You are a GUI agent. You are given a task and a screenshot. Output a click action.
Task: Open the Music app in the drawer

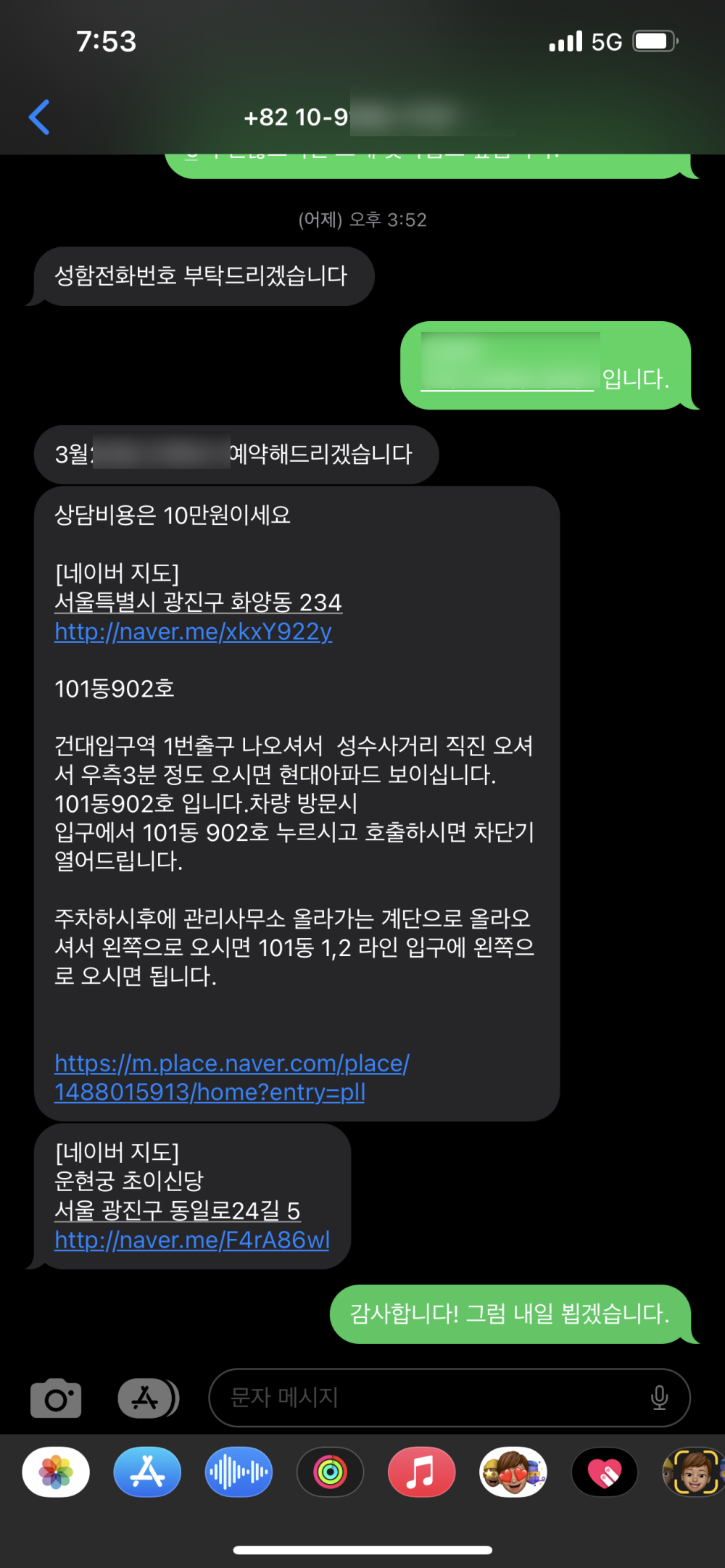(x=421, y=1472)
